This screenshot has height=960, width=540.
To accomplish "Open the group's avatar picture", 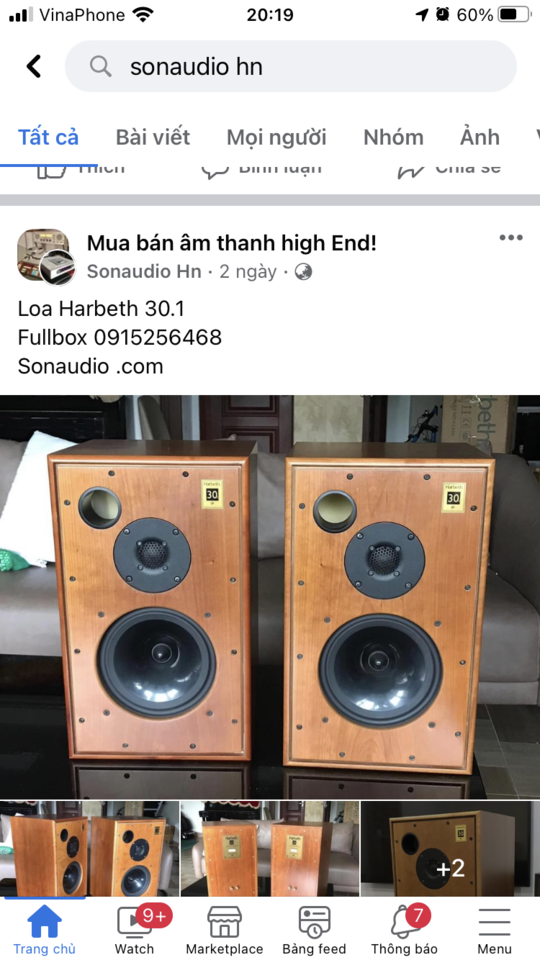I will tap(46, 257).
